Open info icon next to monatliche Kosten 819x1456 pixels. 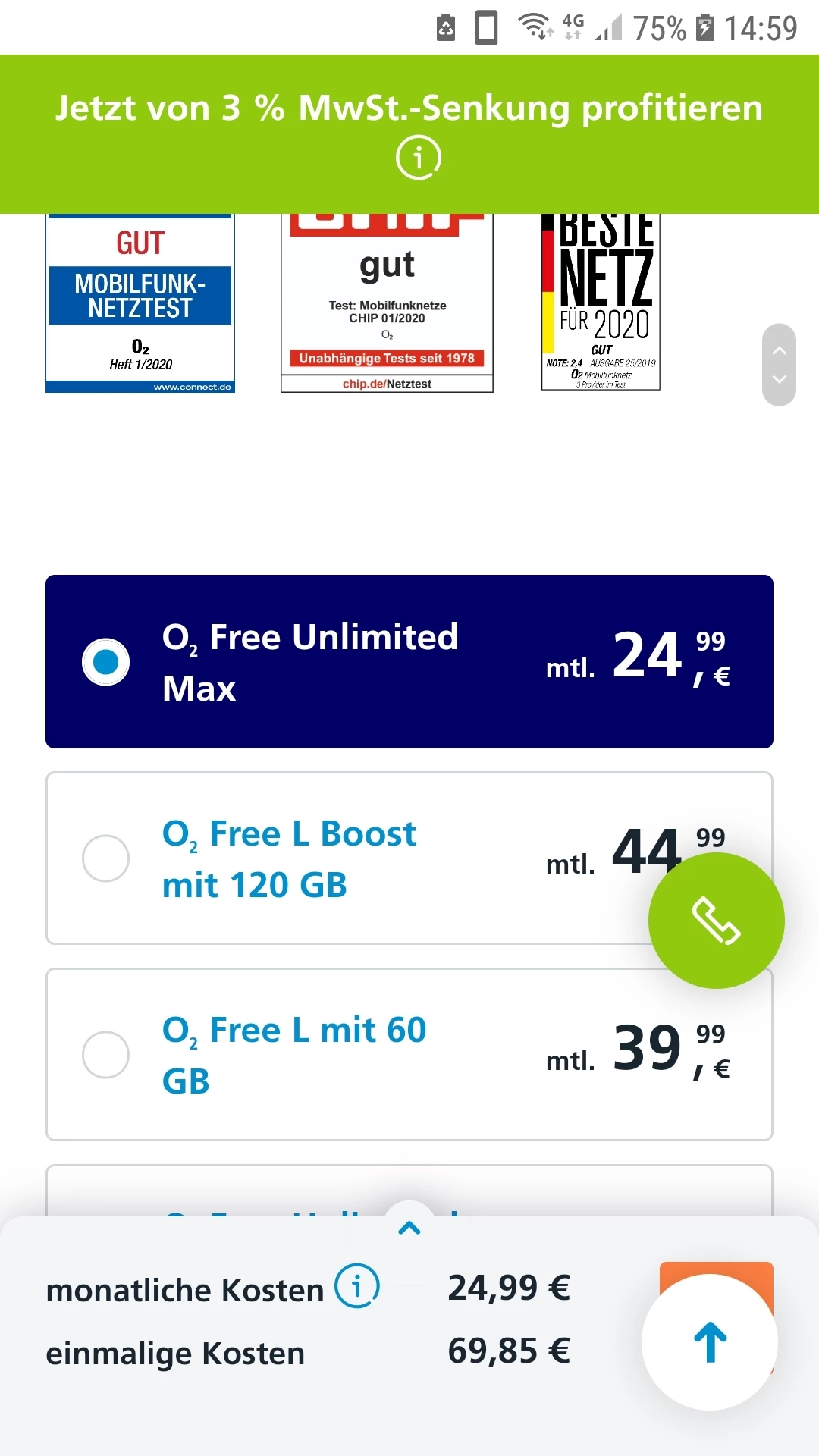(356, 1286)
